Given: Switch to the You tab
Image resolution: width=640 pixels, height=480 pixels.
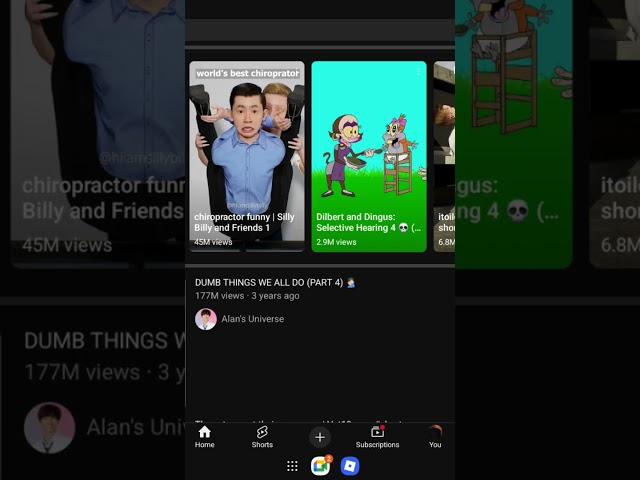Looking at the screenshot, I should pos(435,437).
